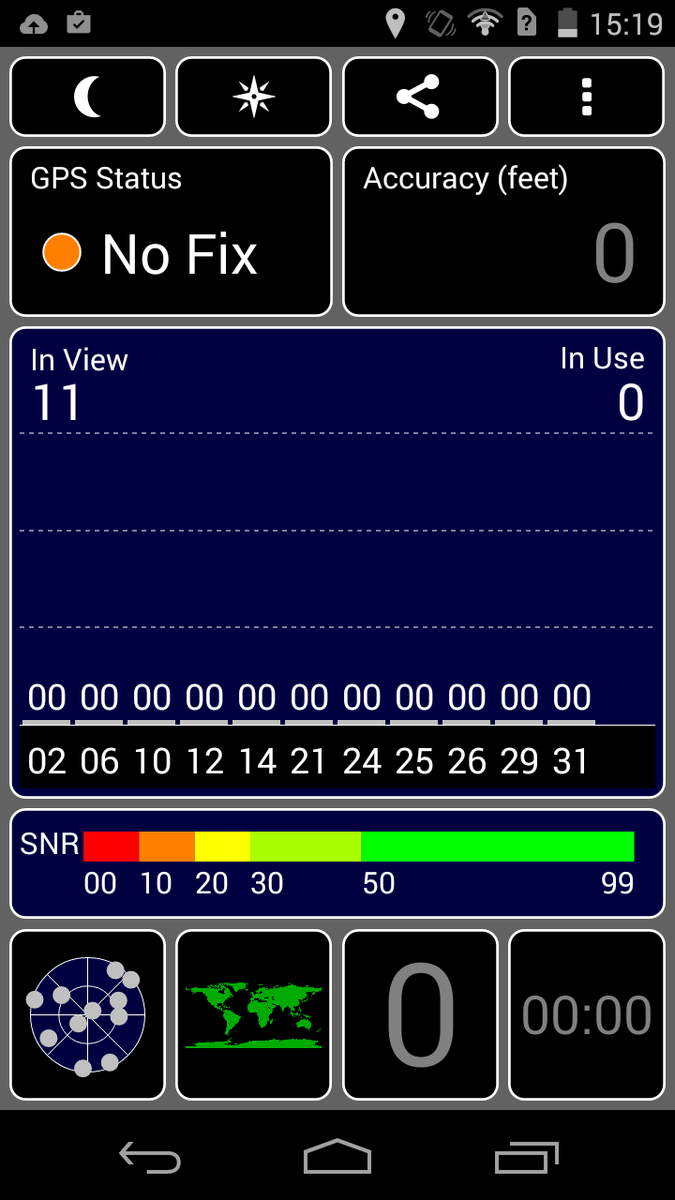Open the satellite sky view radar tile
The height and width of the screenshot is (1200, 675).
pyautogui.click(x=88, y=1015)
